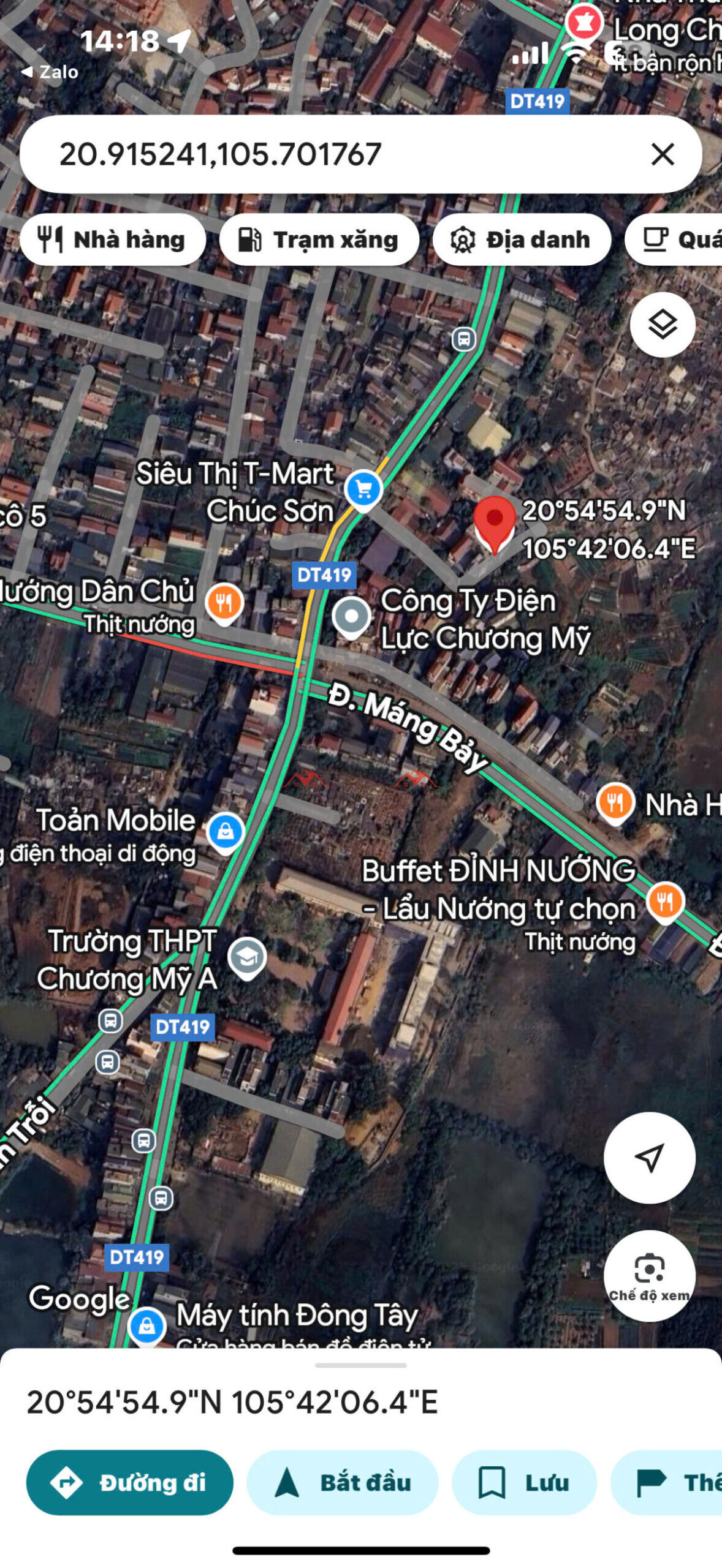
Task: Open Siêu Thị T-Mart Chúc Sơn marker
Action: click(x=363, y=489)
